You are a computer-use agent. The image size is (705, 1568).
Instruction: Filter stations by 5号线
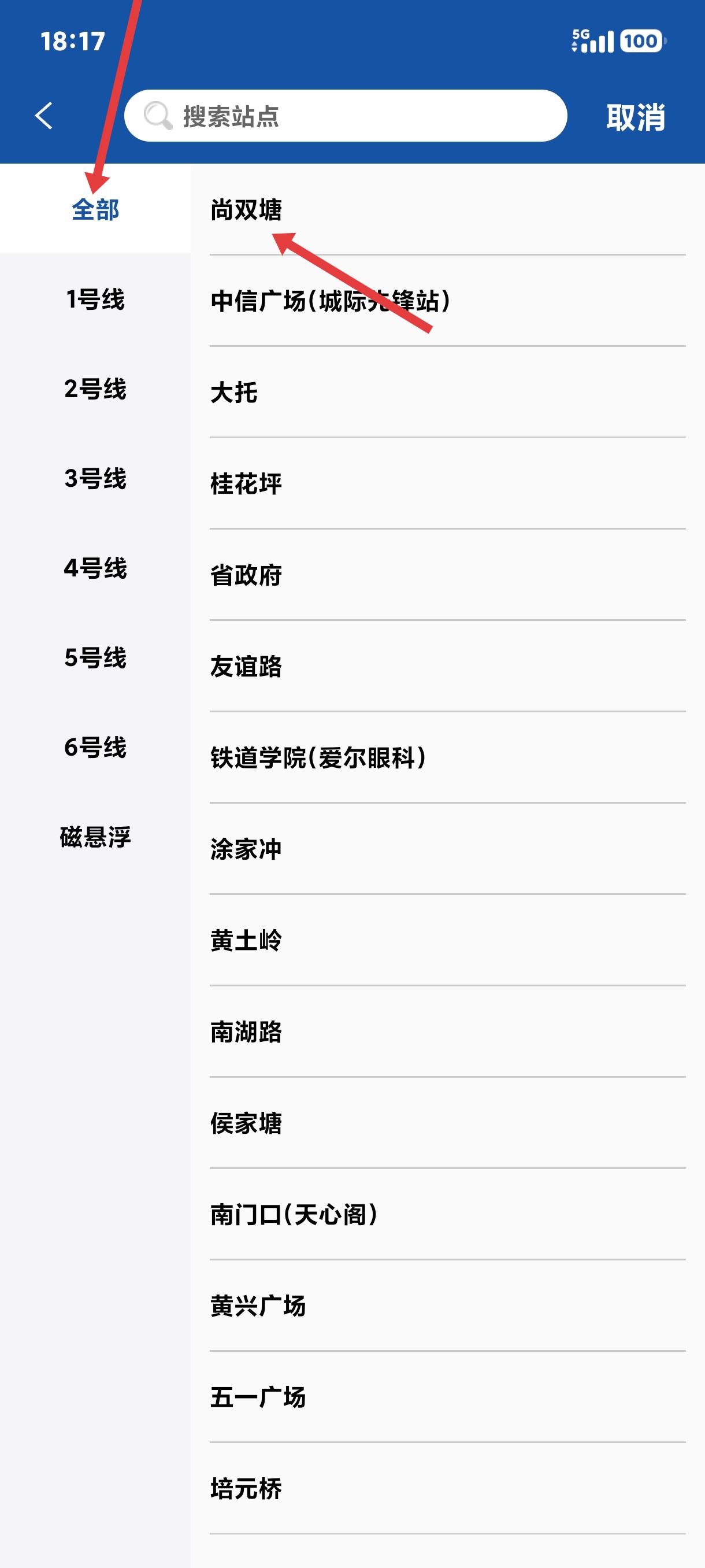95,658
